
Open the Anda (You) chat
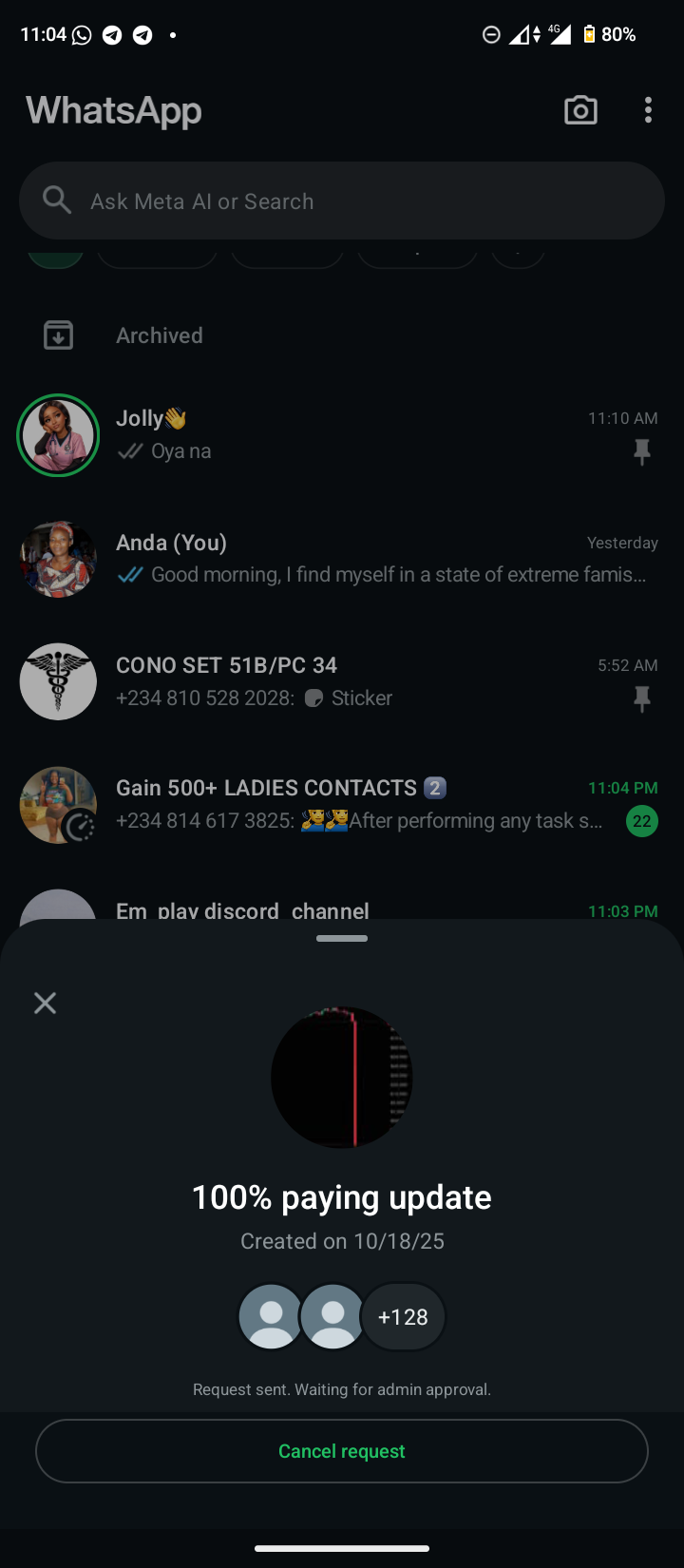(380, 559)
